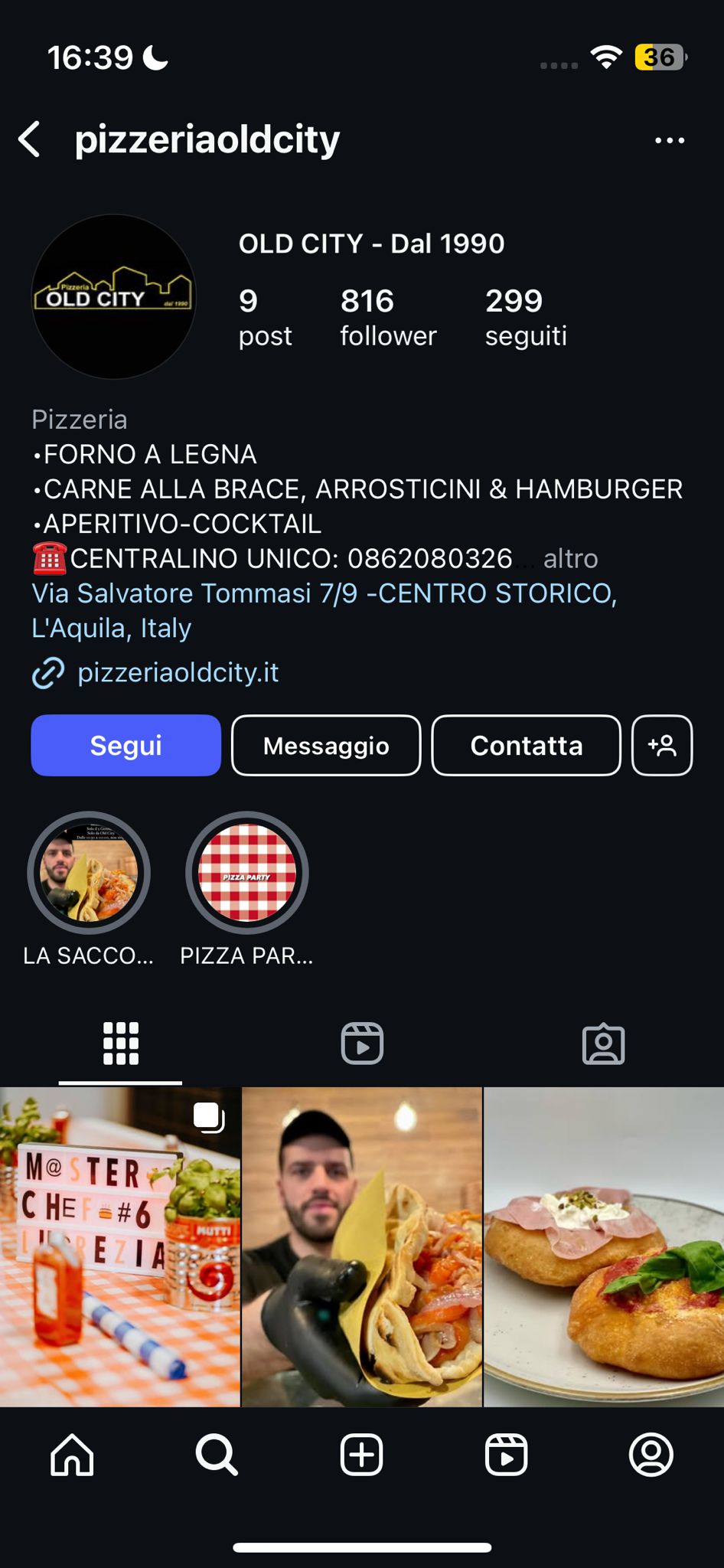Create a new post with plus icon
724x1568 pixels.
point(361,1454)
